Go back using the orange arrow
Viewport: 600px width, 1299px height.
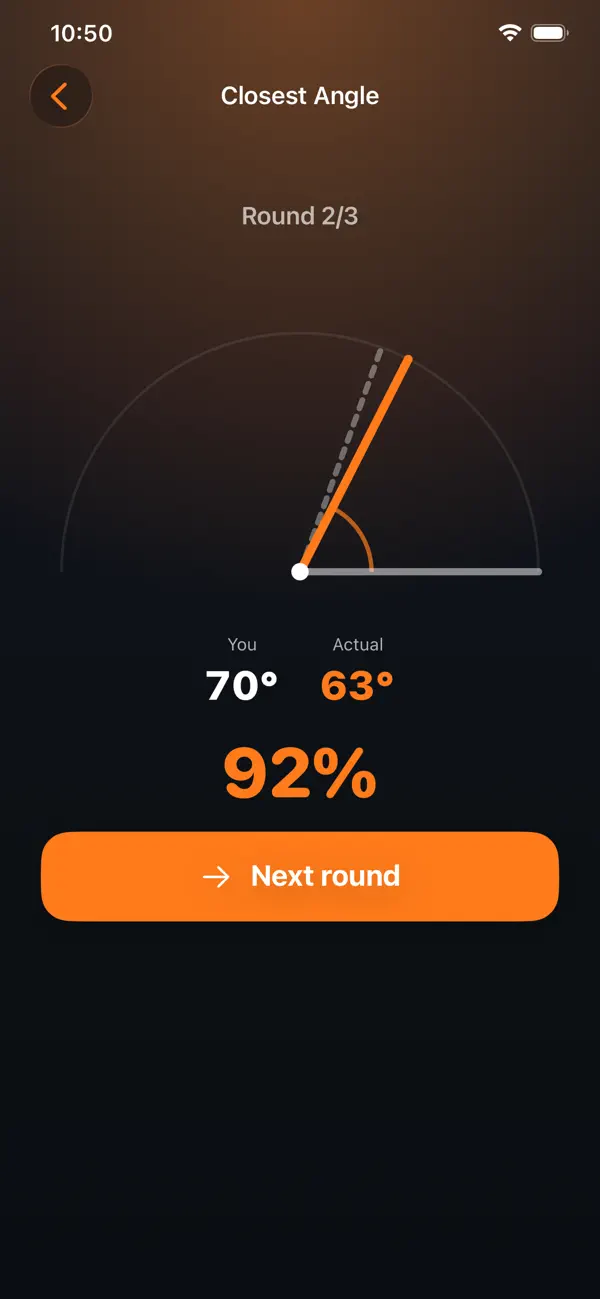coord(61,96)
